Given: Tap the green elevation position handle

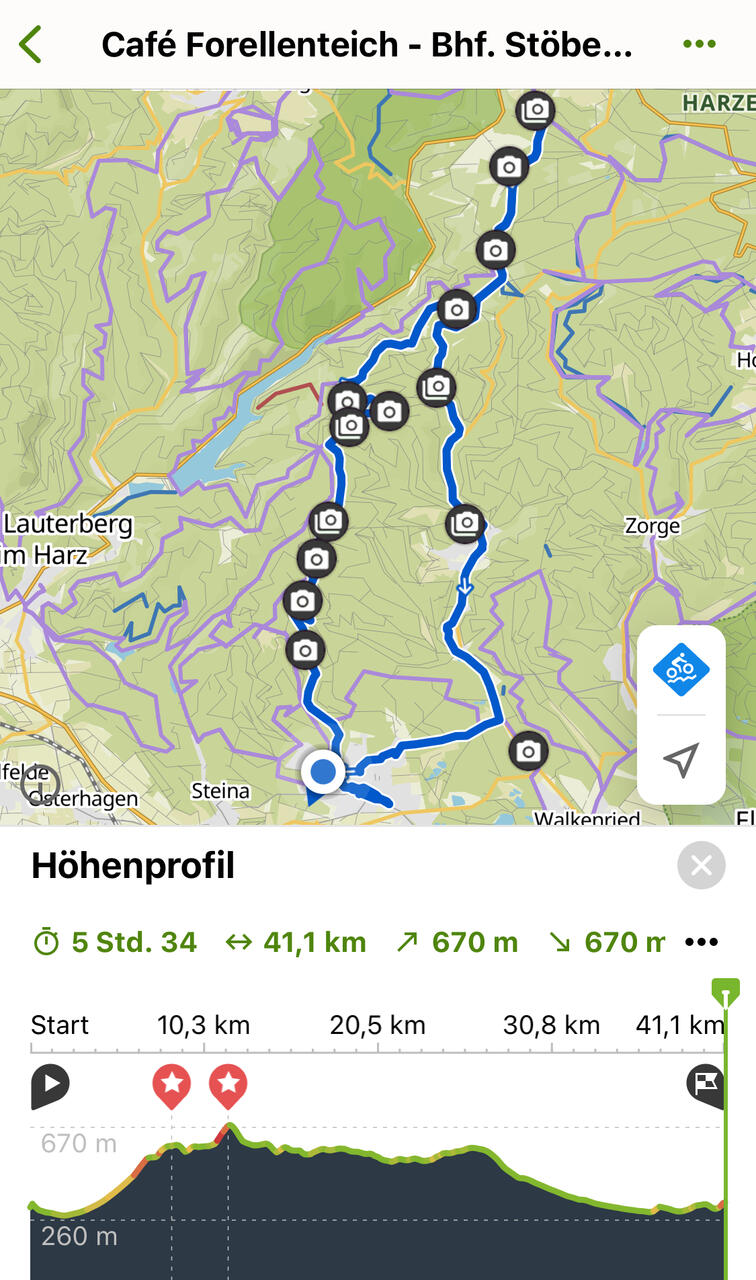Looking at the screenshot, I should (726, 992).
